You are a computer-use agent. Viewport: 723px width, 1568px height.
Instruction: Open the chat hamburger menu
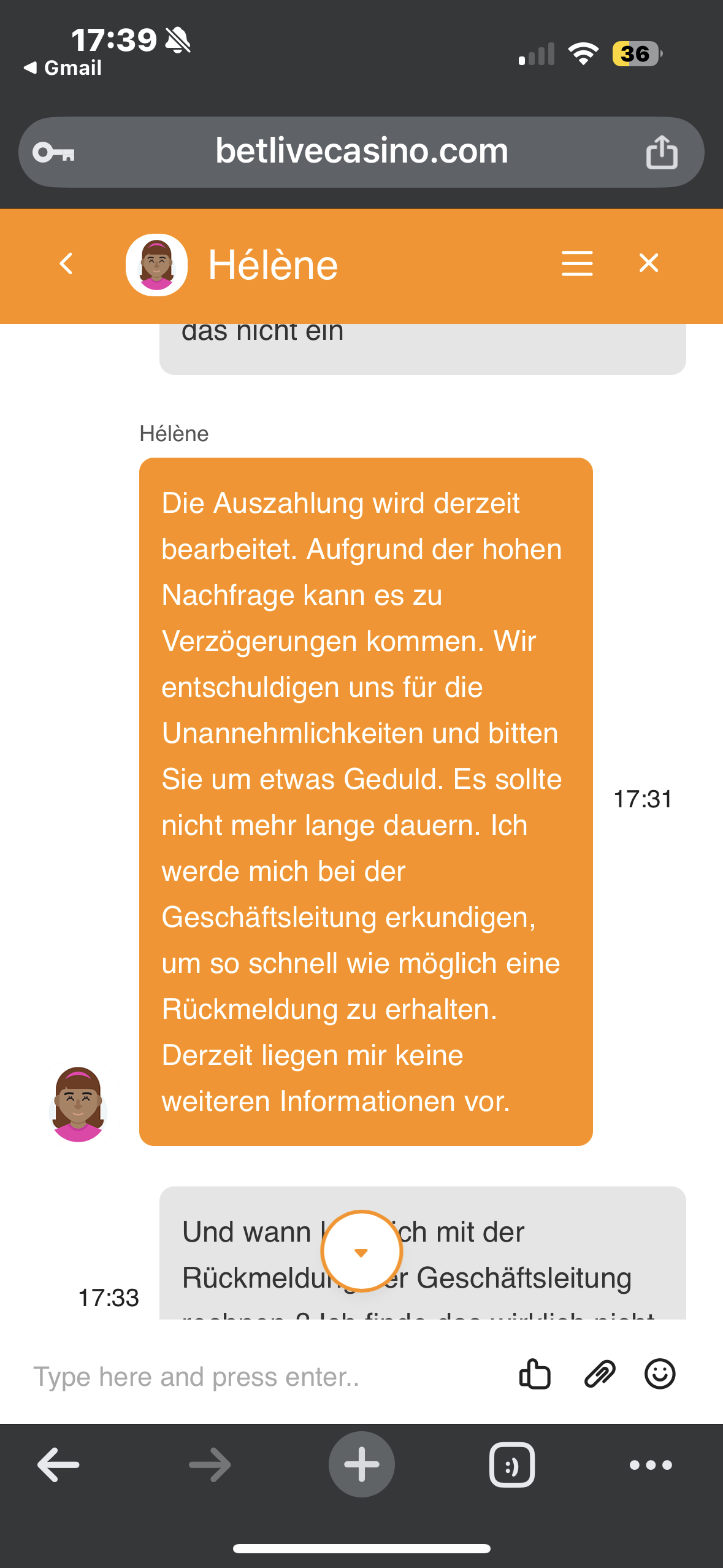click(x=576, y=264)
